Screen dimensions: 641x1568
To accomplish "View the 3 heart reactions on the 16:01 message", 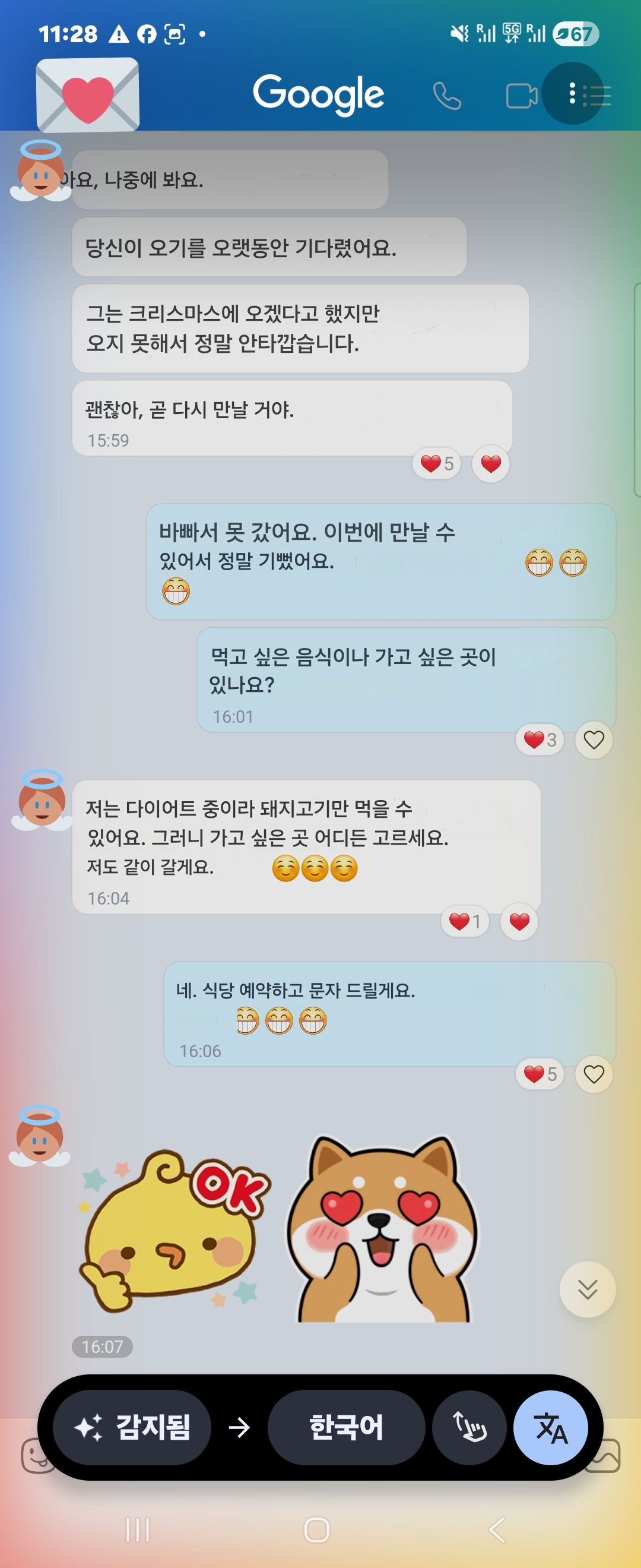I will pos(540,740).
